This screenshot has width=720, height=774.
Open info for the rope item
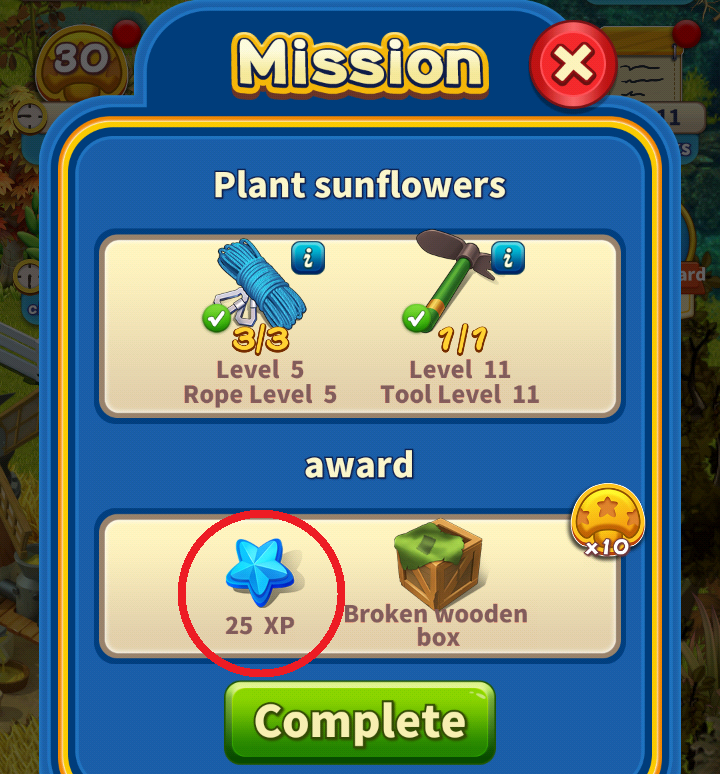[308, 259]
